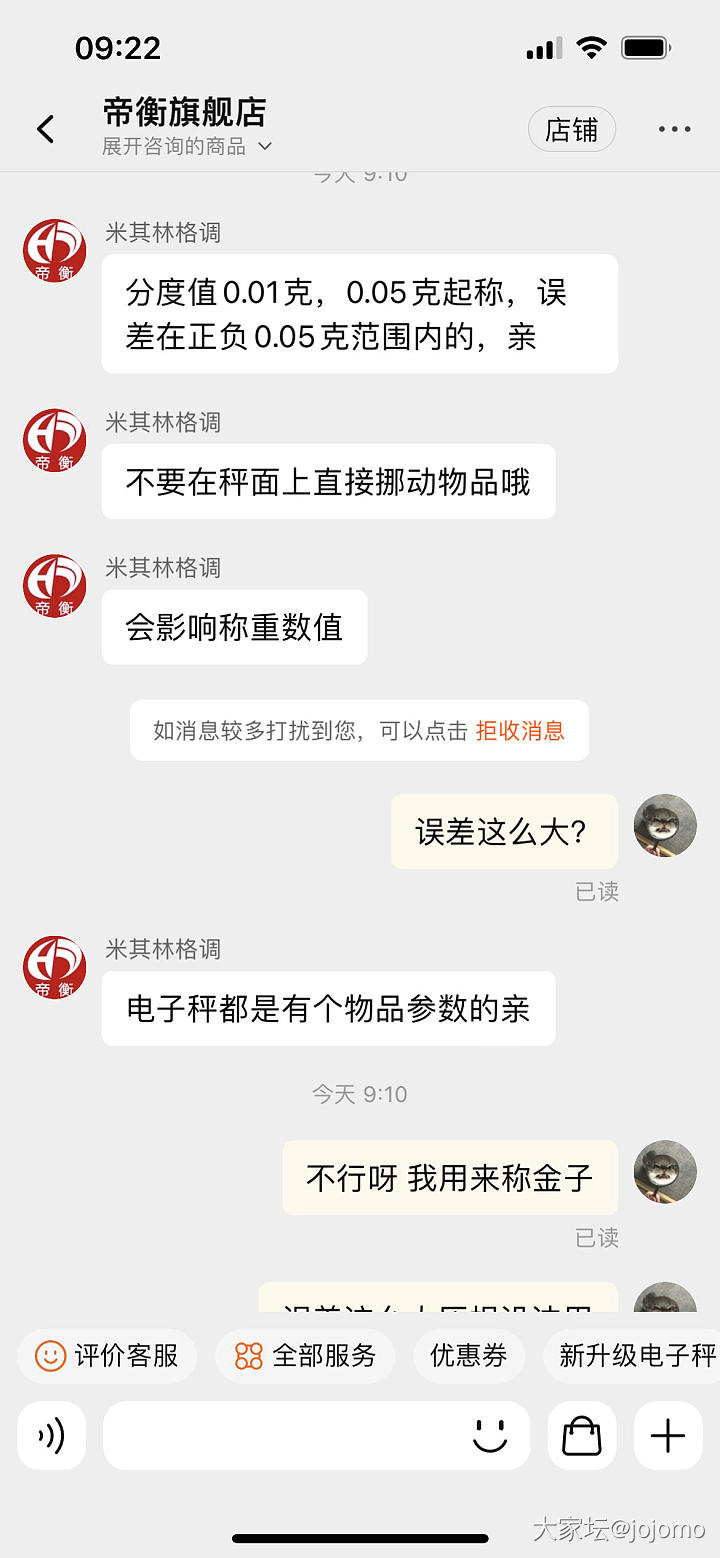This screenshot has height=1558, width=720.
Task: Open the 店铺 store page
Action: coord(571,129)
